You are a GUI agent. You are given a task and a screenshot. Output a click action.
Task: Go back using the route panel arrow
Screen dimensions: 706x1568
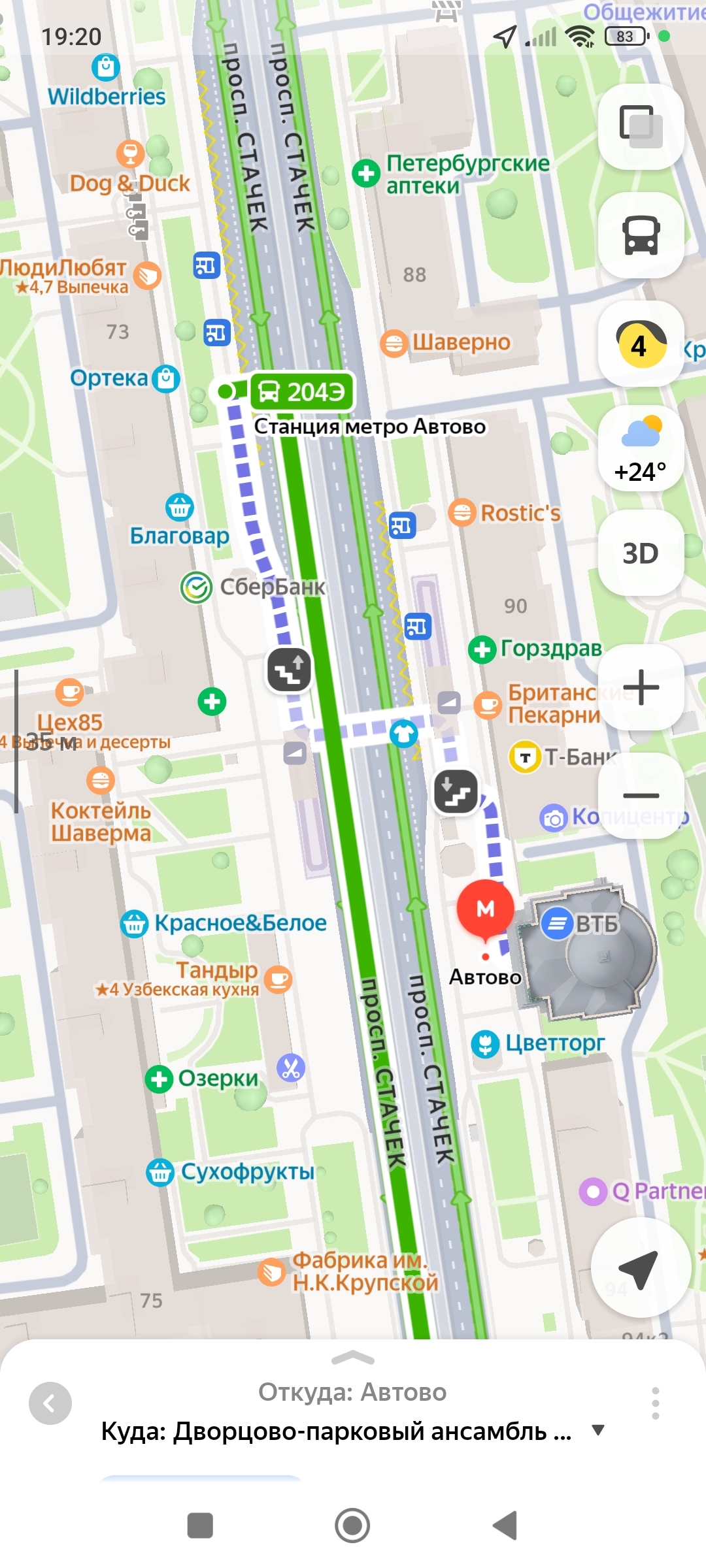pos(50,1403)
